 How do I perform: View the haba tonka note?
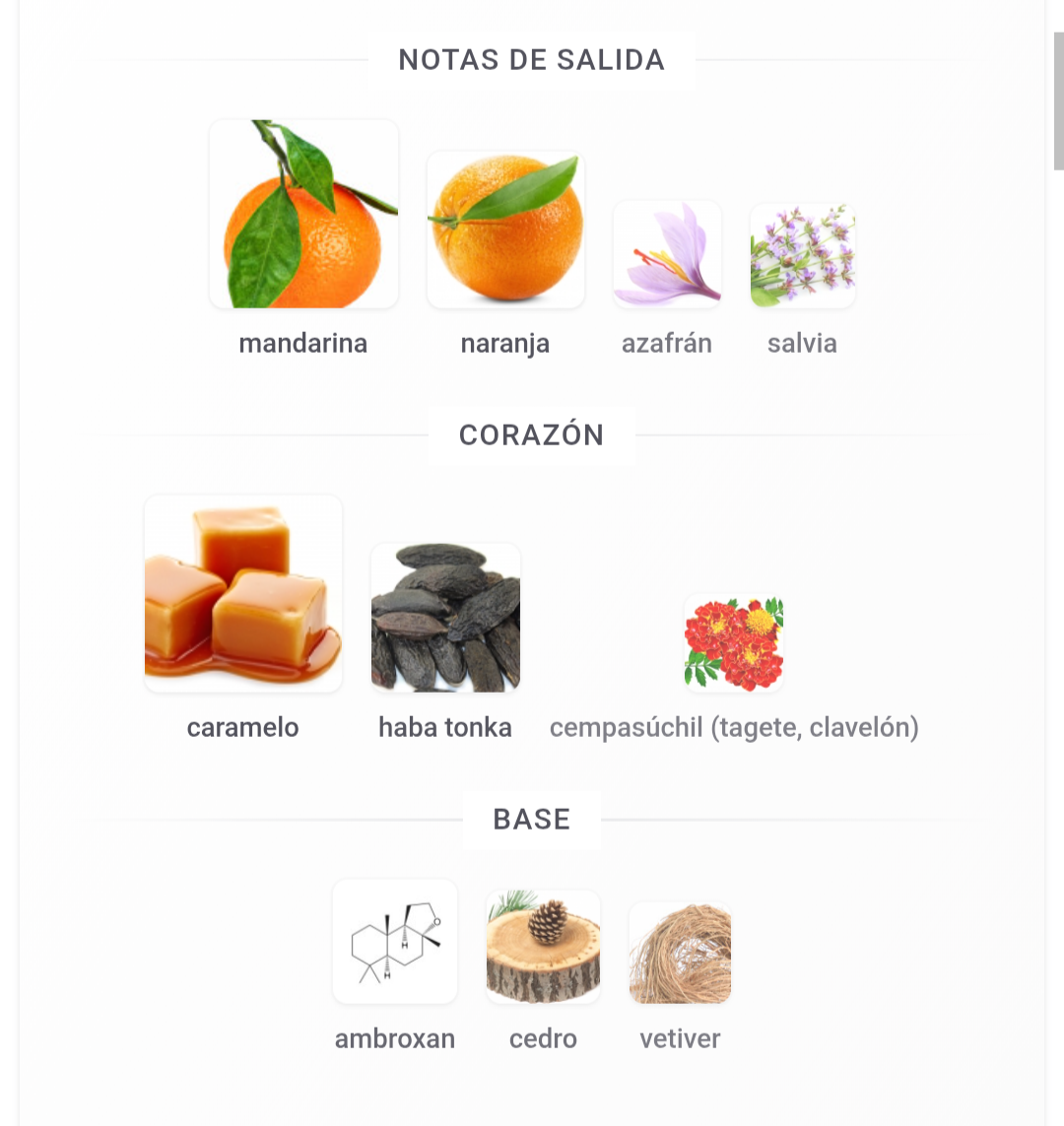445,619
